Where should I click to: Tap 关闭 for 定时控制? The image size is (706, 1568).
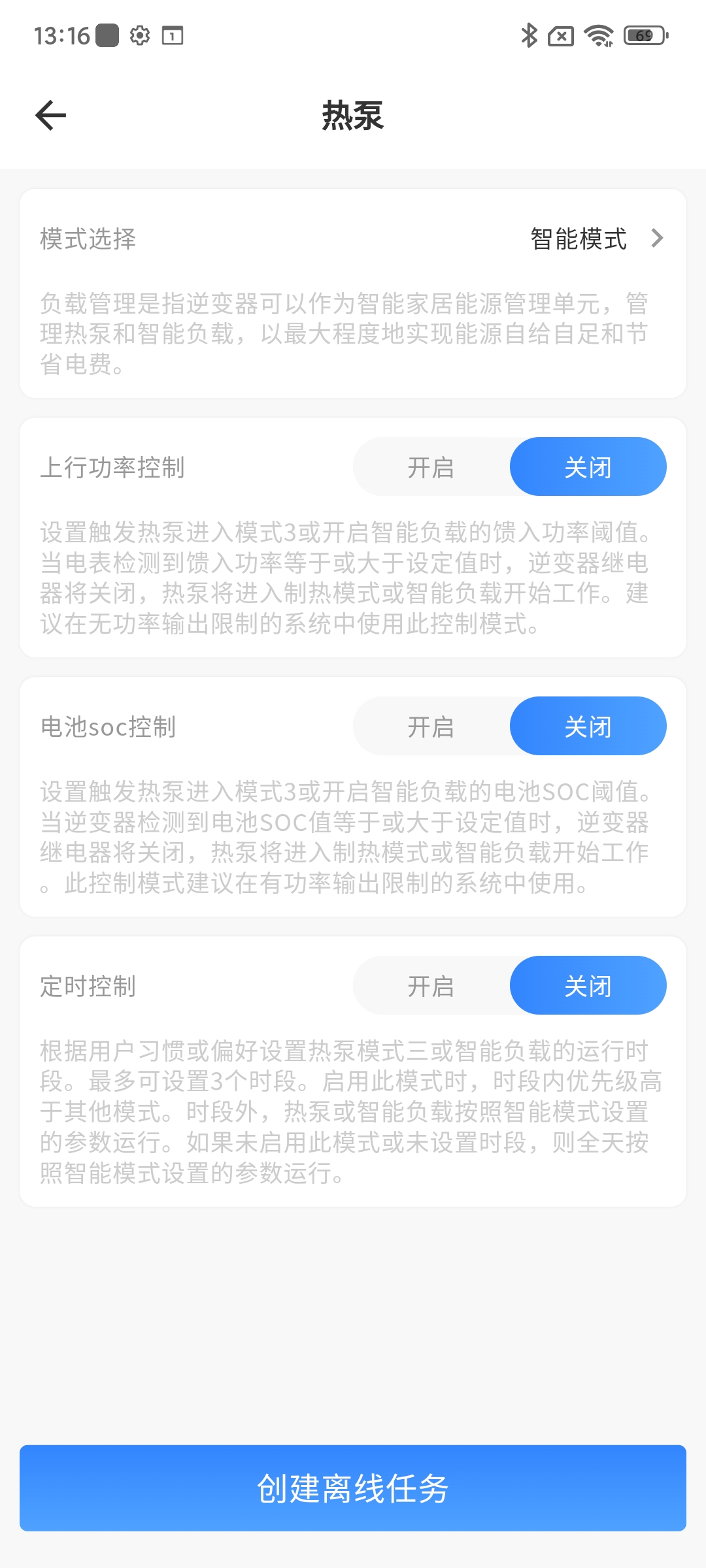click(x=588, y=986)
